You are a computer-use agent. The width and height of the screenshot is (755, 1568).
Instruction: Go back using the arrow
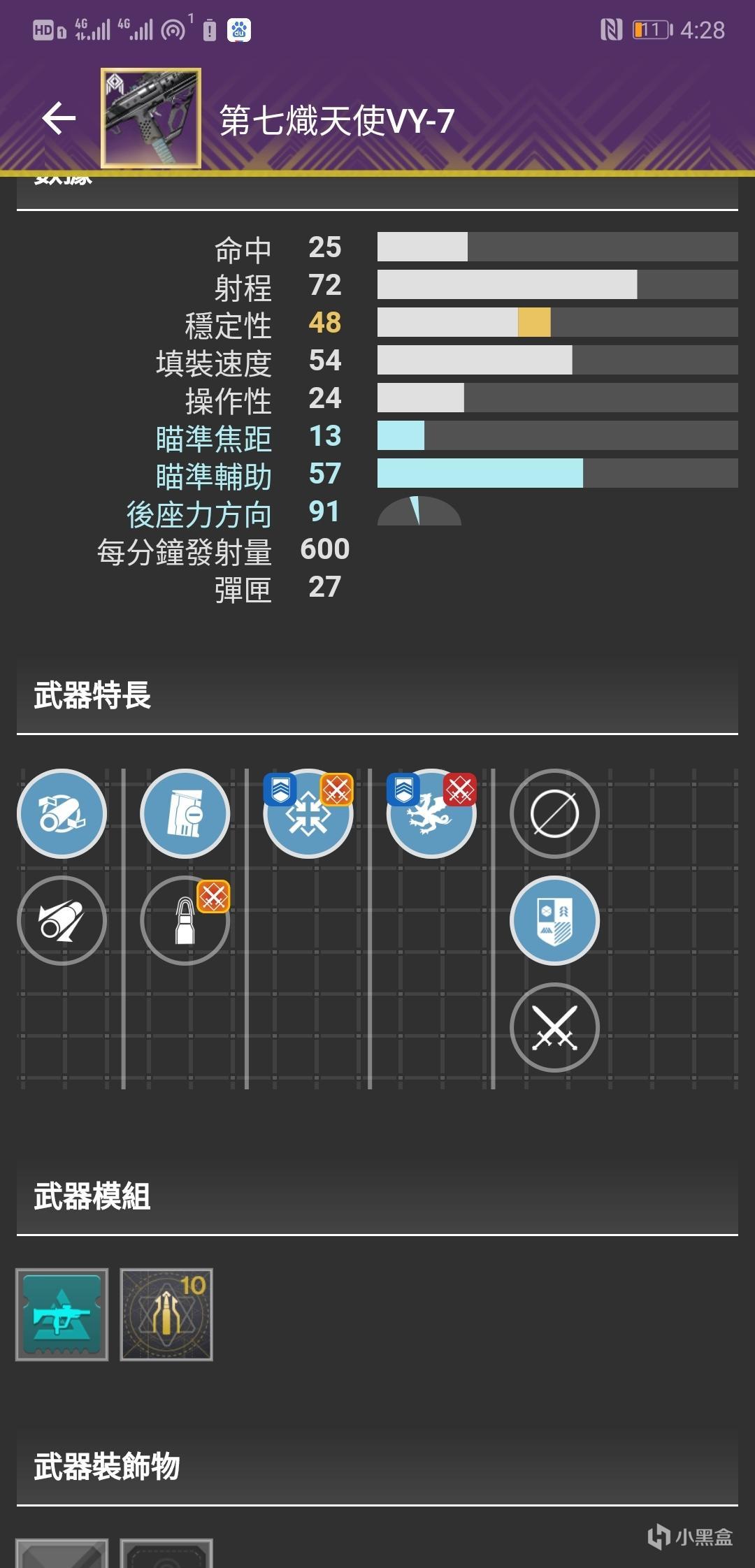coord(59,118)
